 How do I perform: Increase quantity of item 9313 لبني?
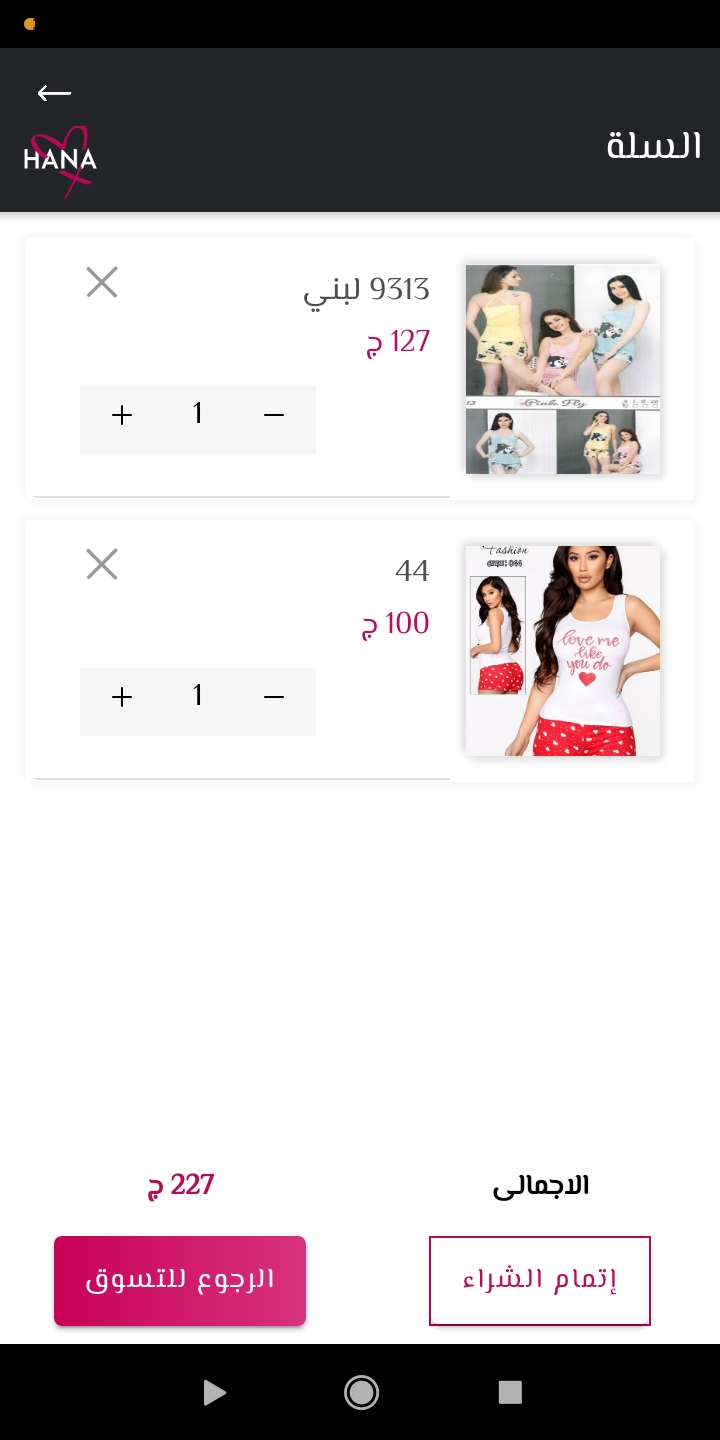click(122, 415)
